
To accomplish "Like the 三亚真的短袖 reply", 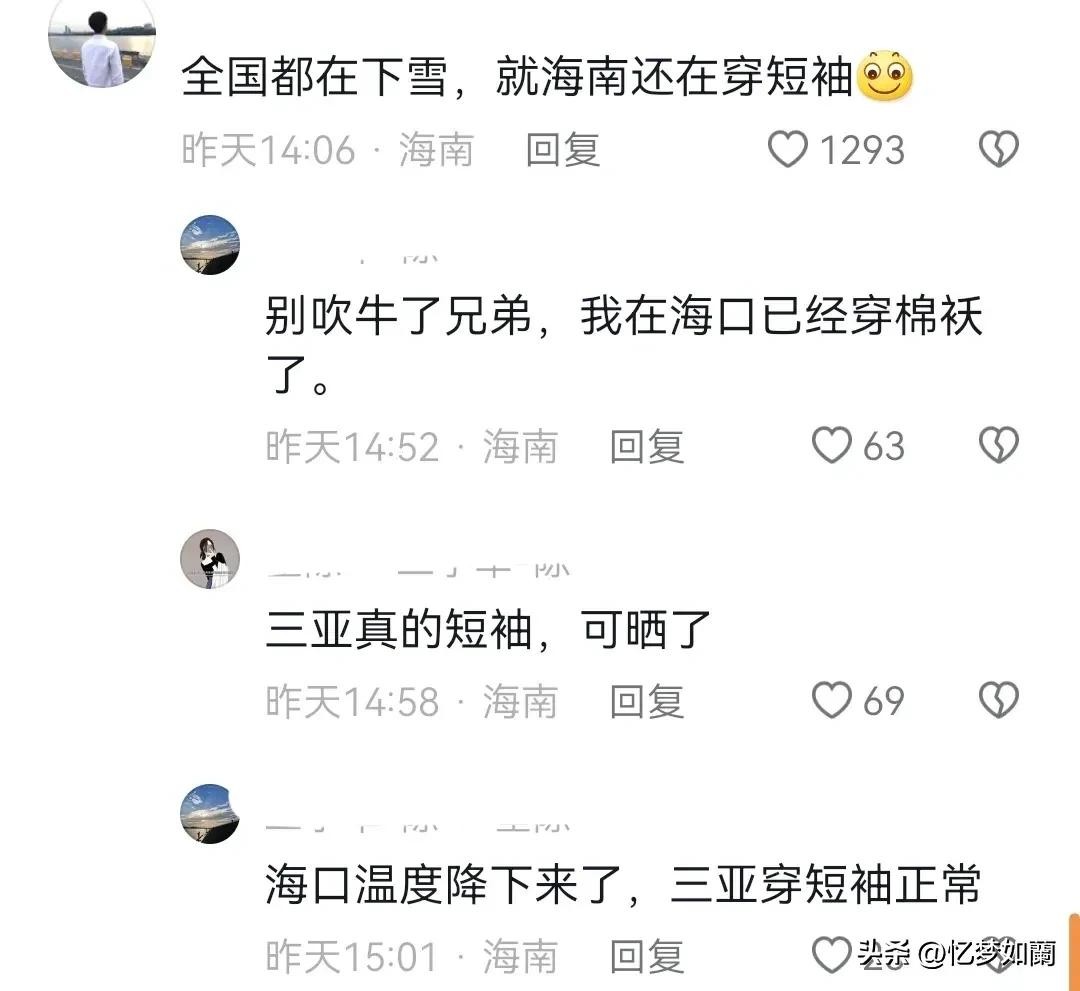I will (x=831, y=700).
